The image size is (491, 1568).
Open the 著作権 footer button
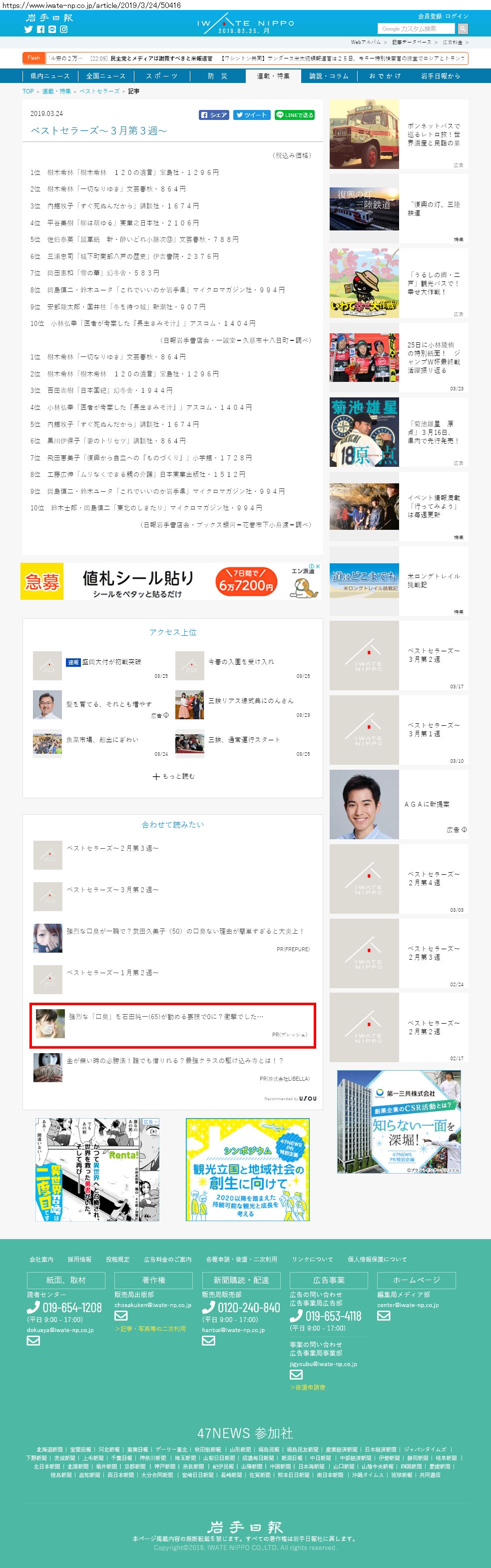(153, 1280)
